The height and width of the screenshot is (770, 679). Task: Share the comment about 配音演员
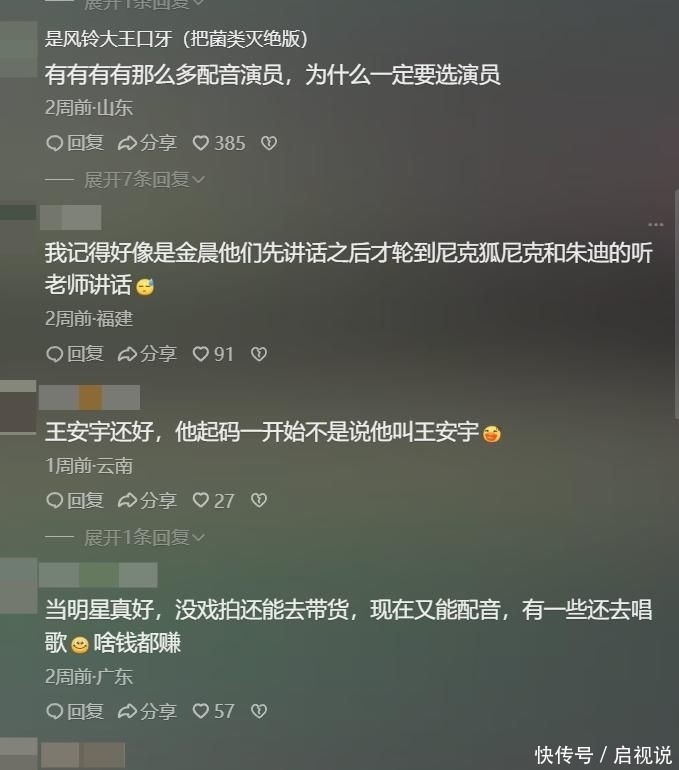point(146,143)
